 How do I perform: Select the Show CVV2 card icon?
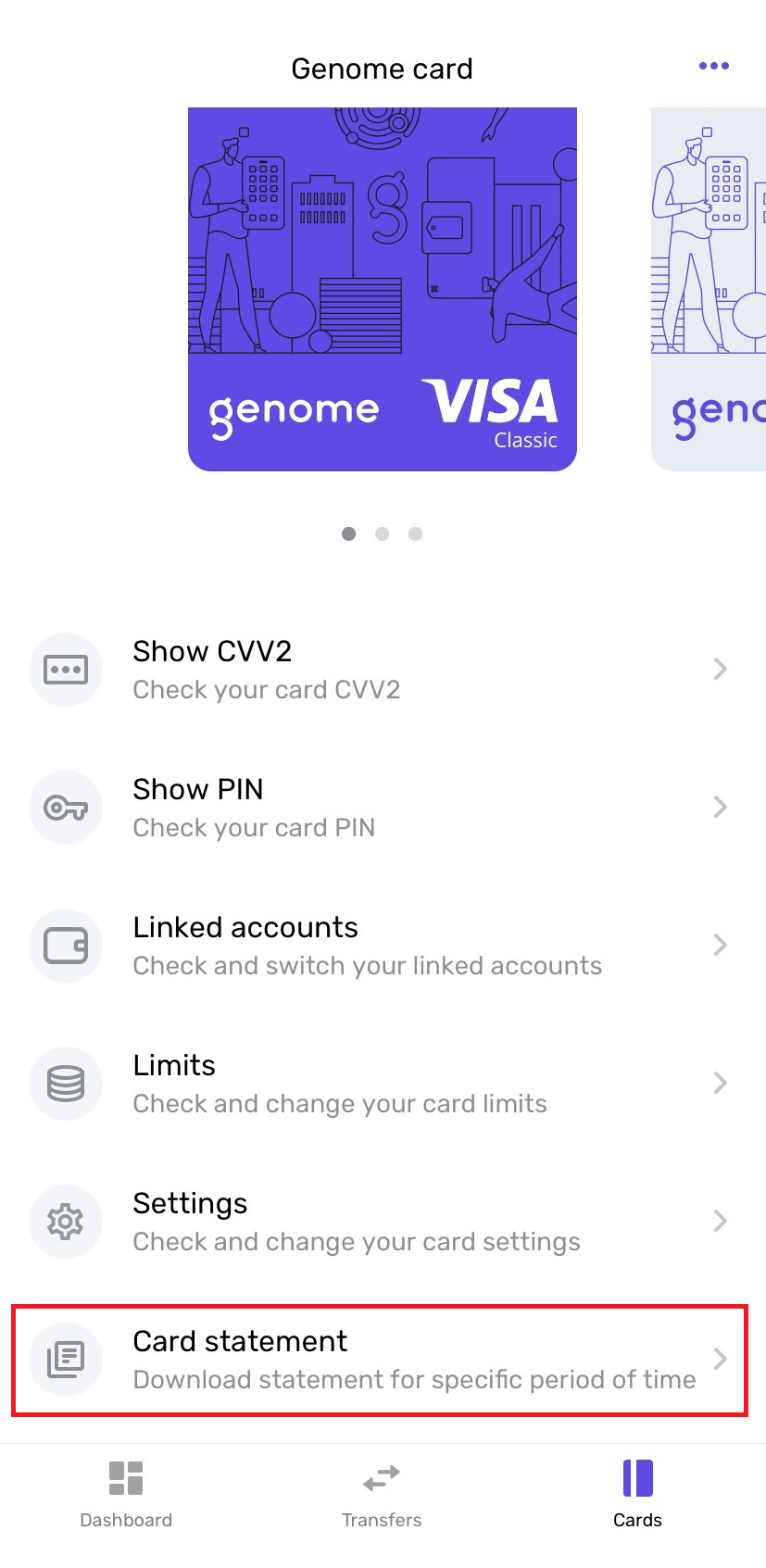[66, 669]
